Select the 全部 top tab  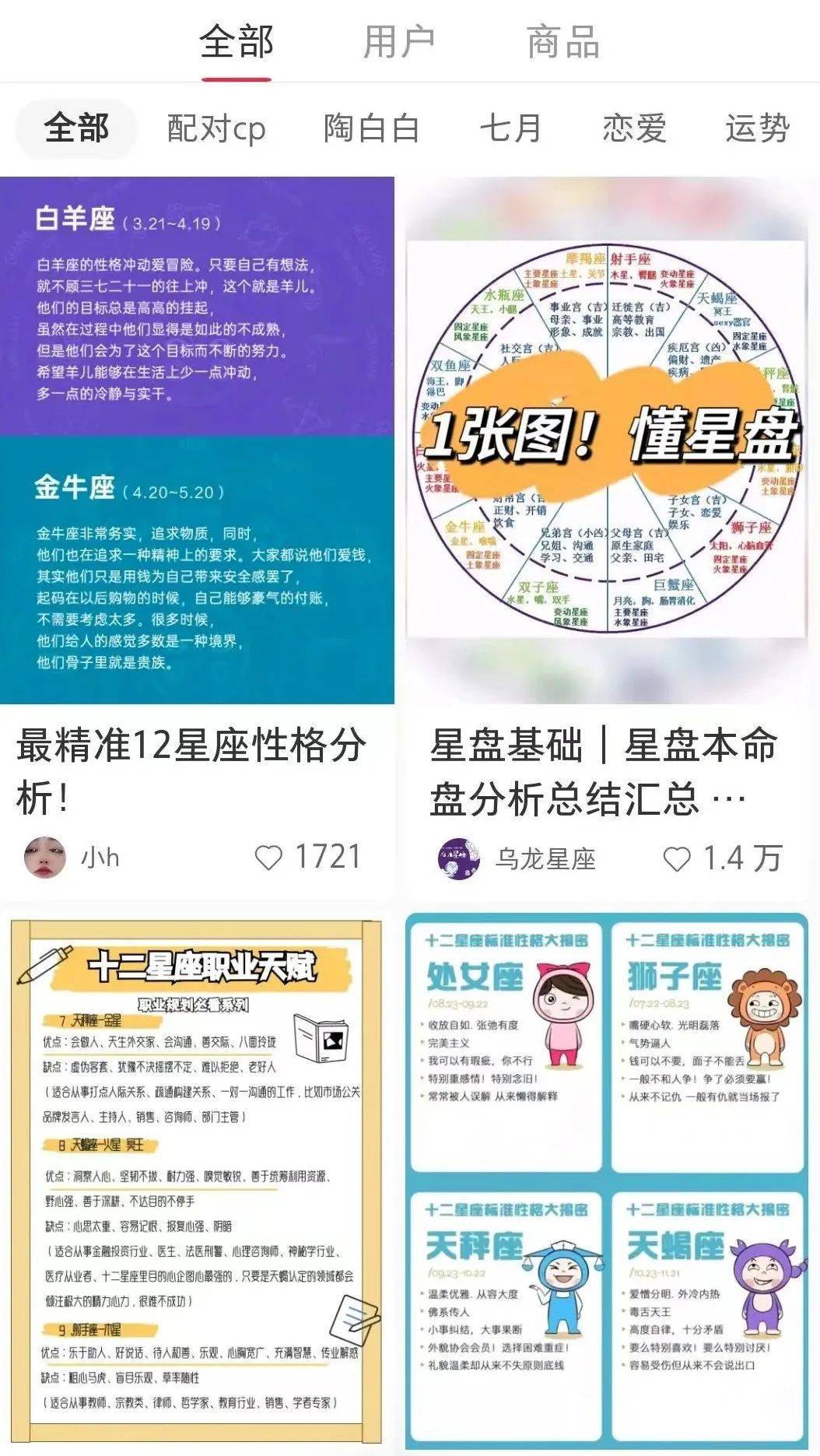point(237,41)
